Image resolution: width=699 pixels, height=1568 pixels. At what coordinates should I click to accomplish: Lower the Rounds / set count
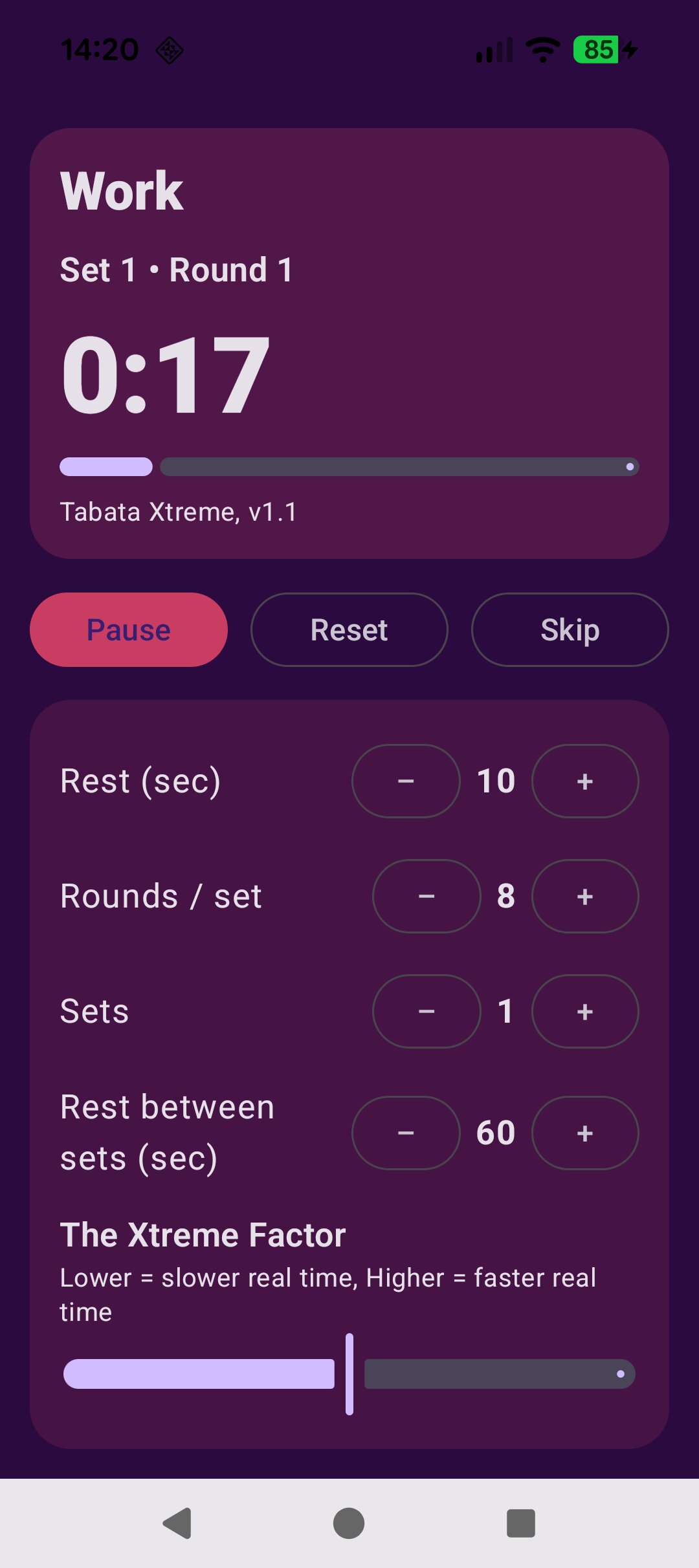click(427, 897)
